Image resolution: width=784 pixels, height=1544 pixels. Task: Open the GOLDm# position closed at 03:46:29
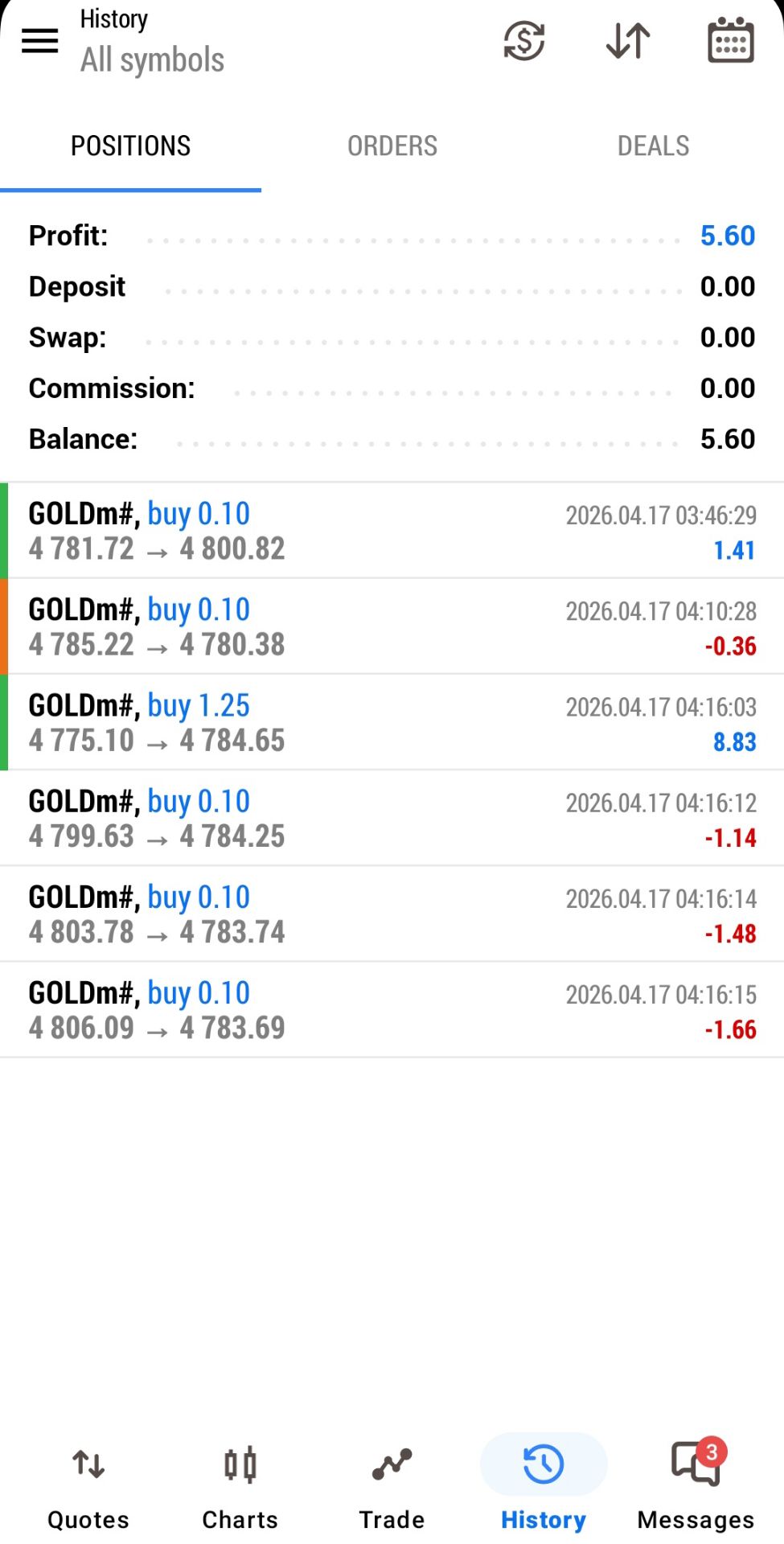point(392,531)
